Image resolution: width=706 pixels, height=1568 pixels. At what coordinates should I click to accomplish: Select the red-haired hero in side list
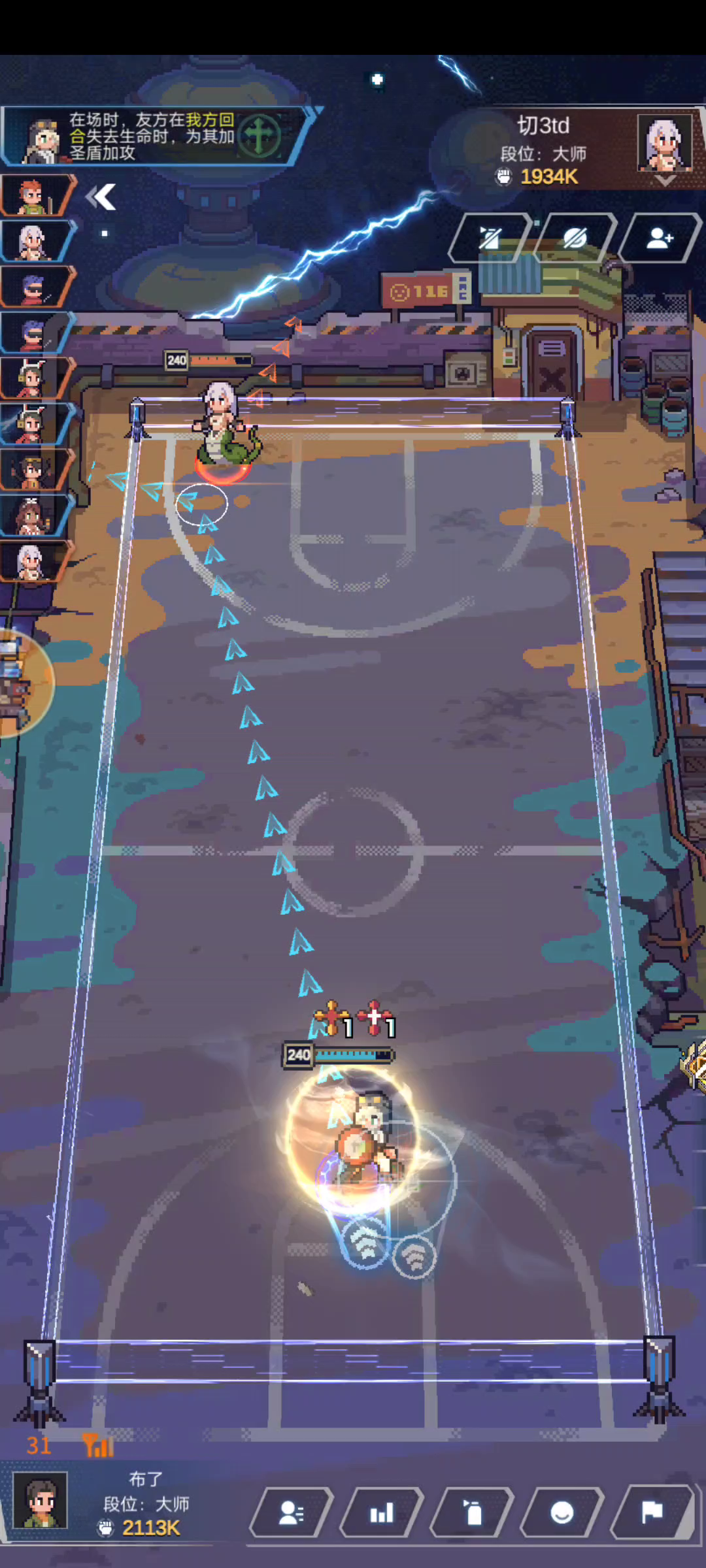pos(36,195)
